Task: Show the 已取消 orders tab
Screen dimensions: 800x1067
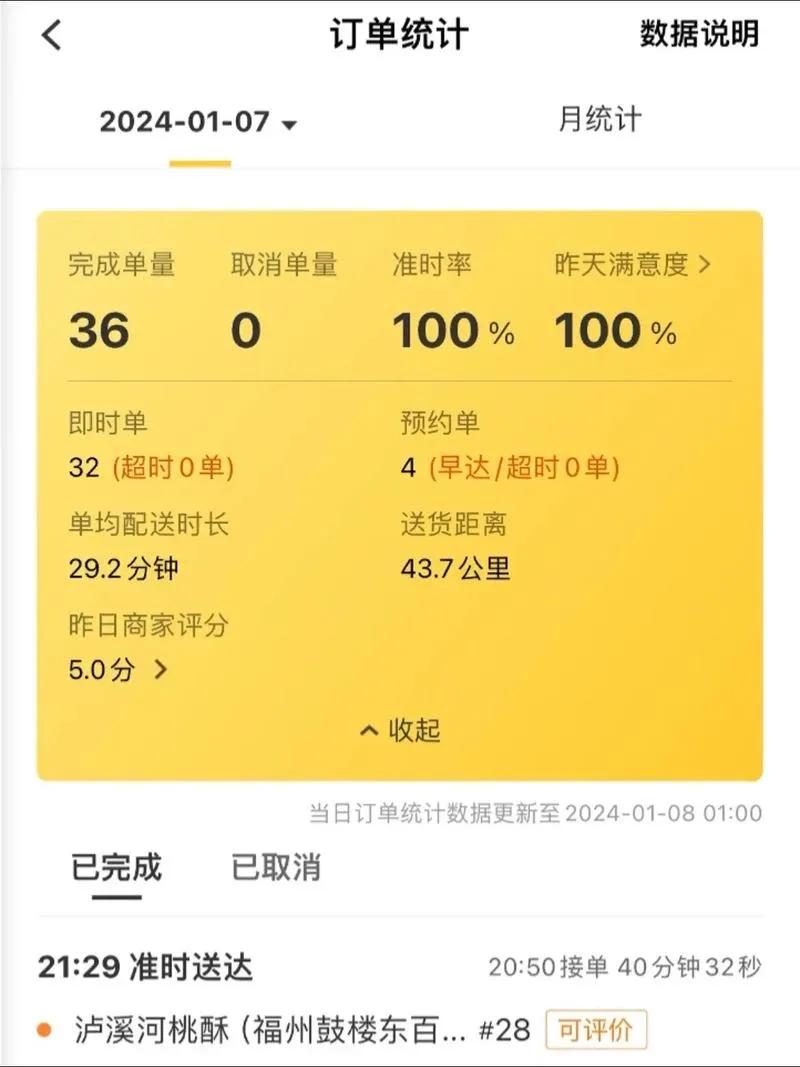Action: 276,866
